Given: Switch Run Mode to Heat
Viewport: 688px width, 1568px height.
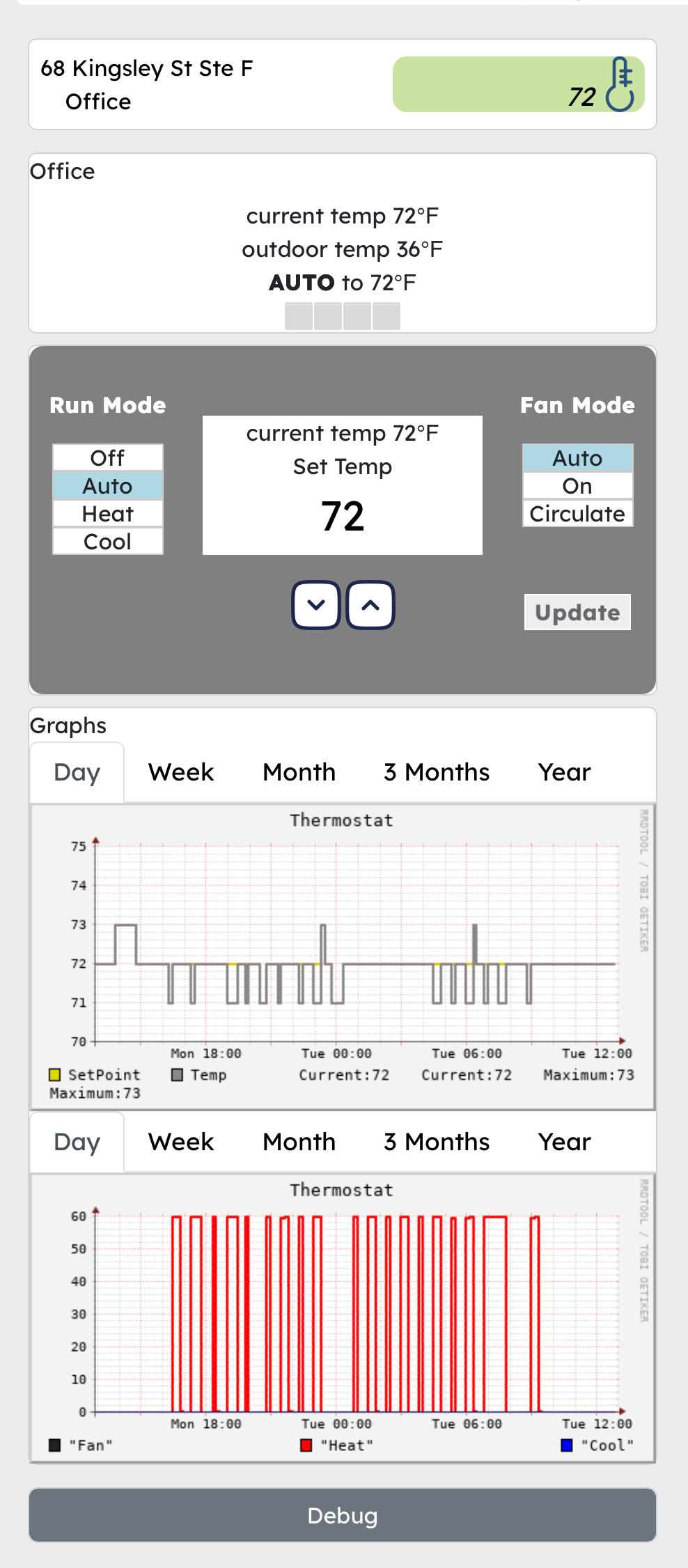Looking at the screenshot, I should 108,514.
